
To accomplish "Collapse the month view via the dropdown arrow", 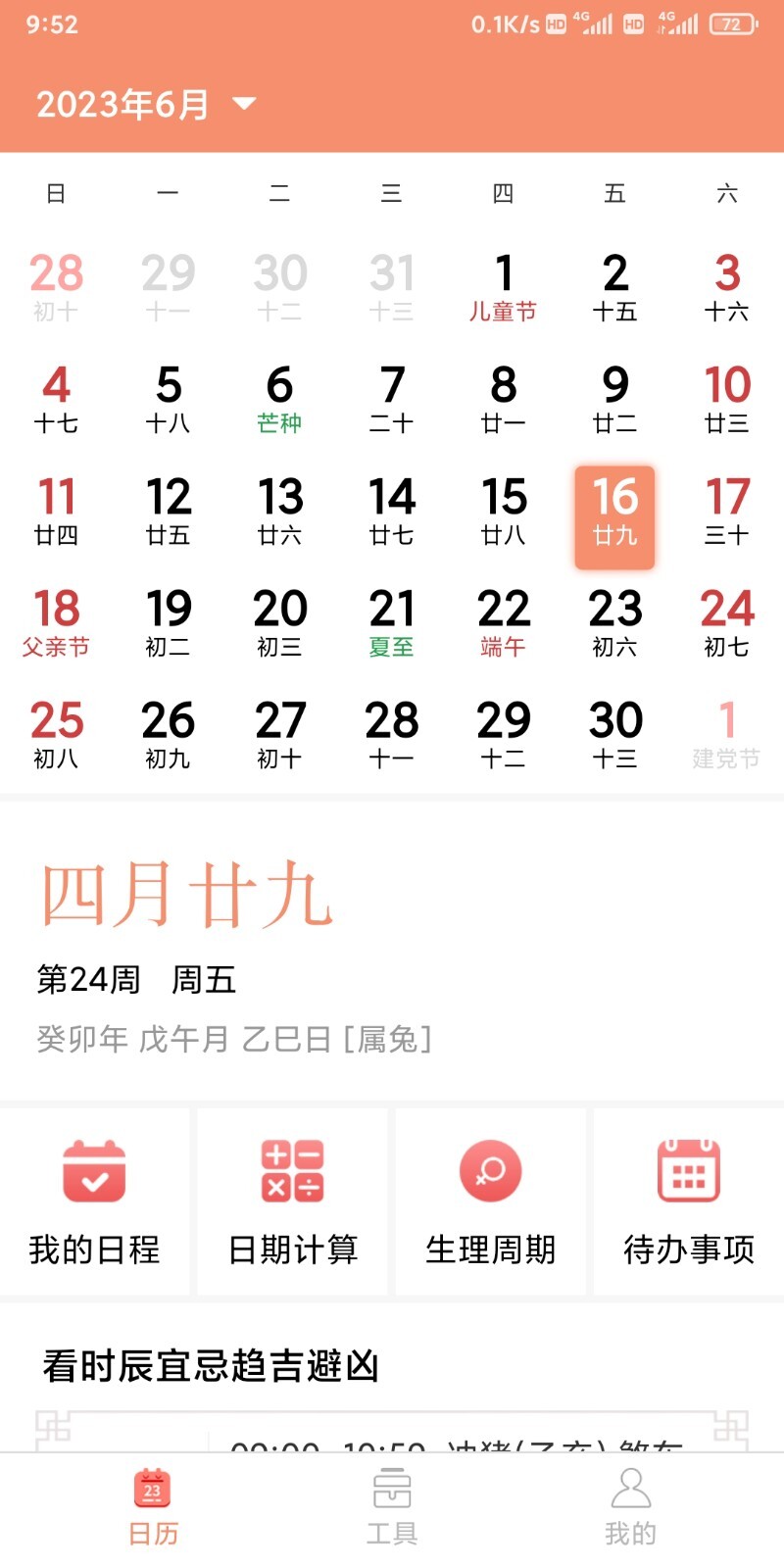I will coord(242,103).
